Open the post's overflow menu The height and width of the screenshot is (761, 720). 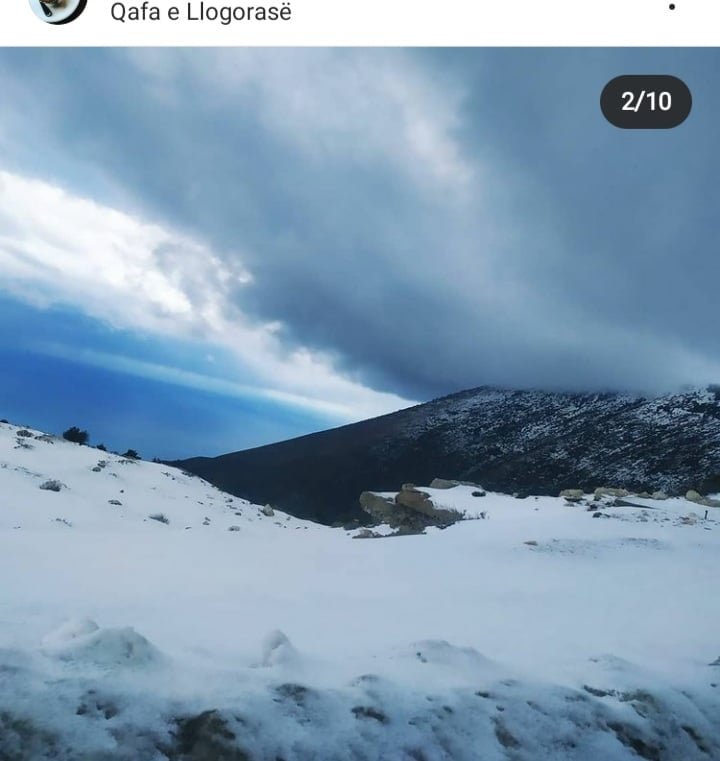pos(672,8)
